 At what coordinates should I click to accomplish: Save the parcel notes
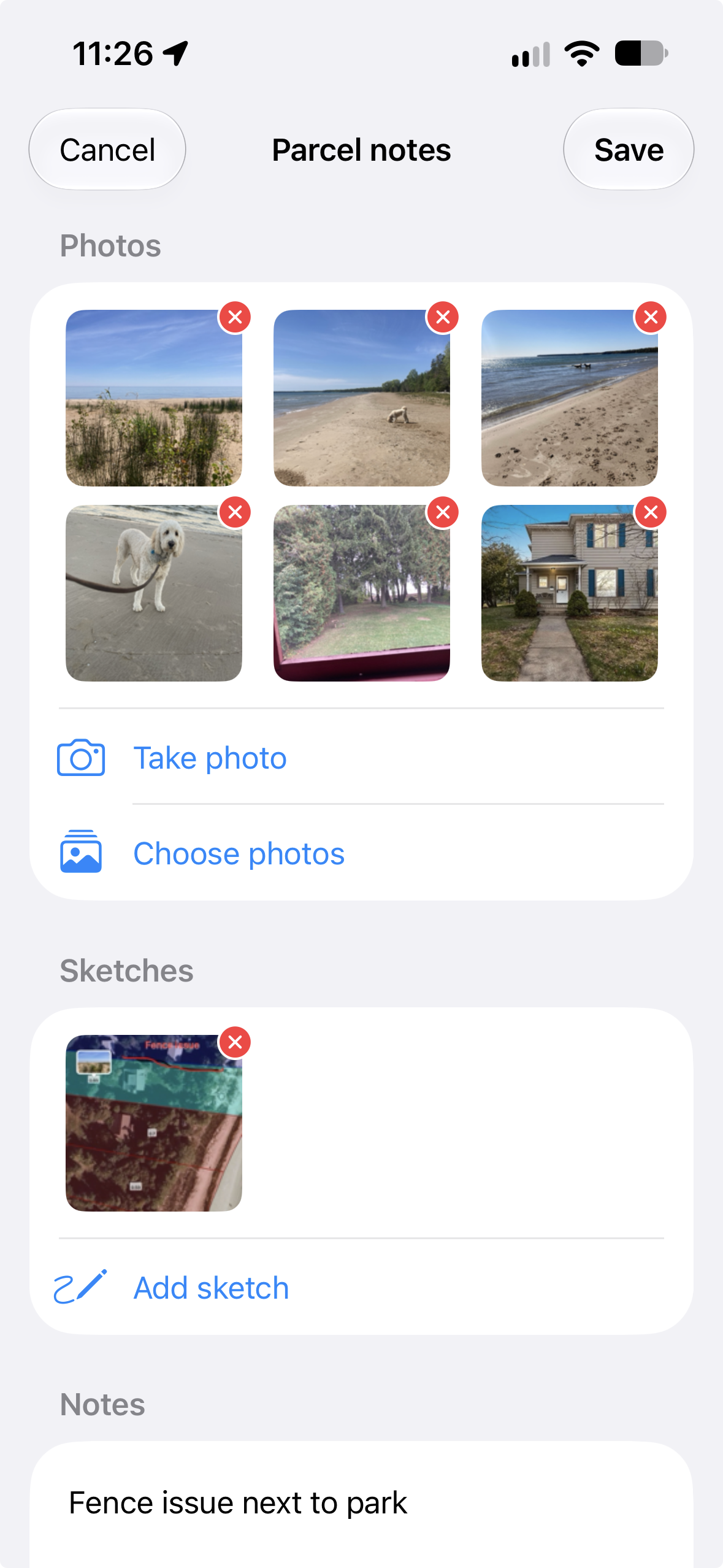629,150
